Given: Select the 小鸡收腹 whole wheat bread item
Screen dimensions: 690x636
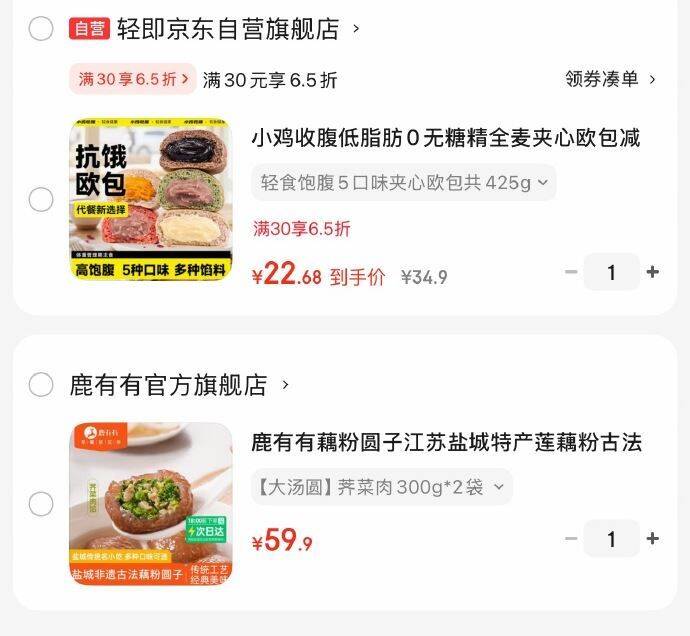Looking at the screenshot, I should click(41, 200).
